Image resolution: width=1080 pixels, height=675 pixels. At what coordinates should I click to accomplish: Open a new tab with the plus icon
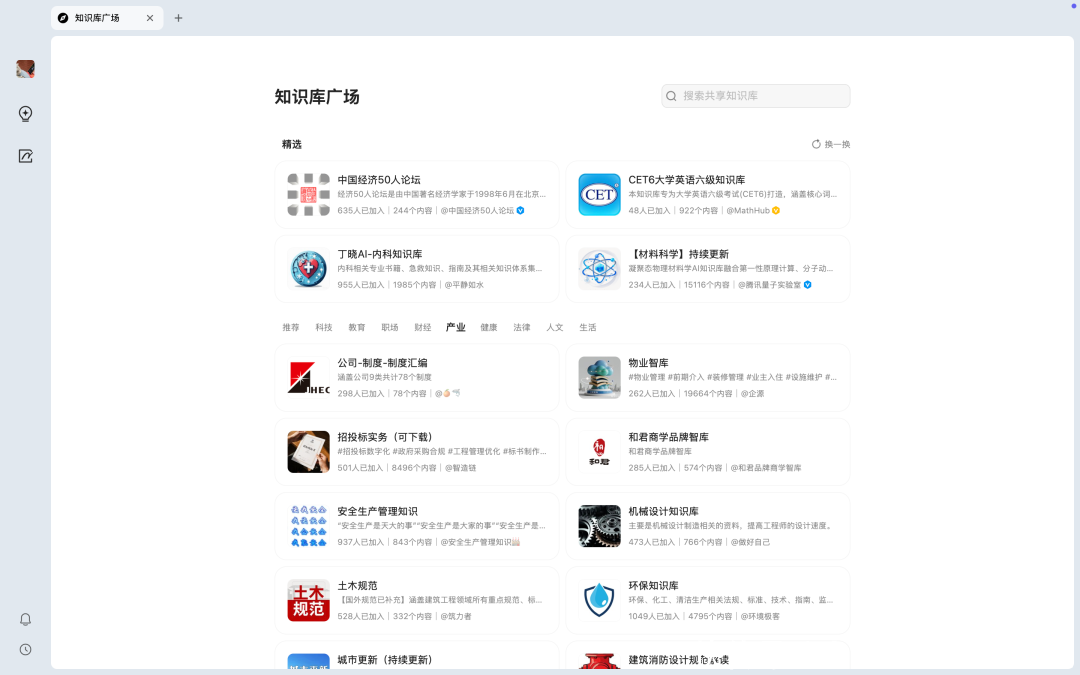tap(178, 18)
